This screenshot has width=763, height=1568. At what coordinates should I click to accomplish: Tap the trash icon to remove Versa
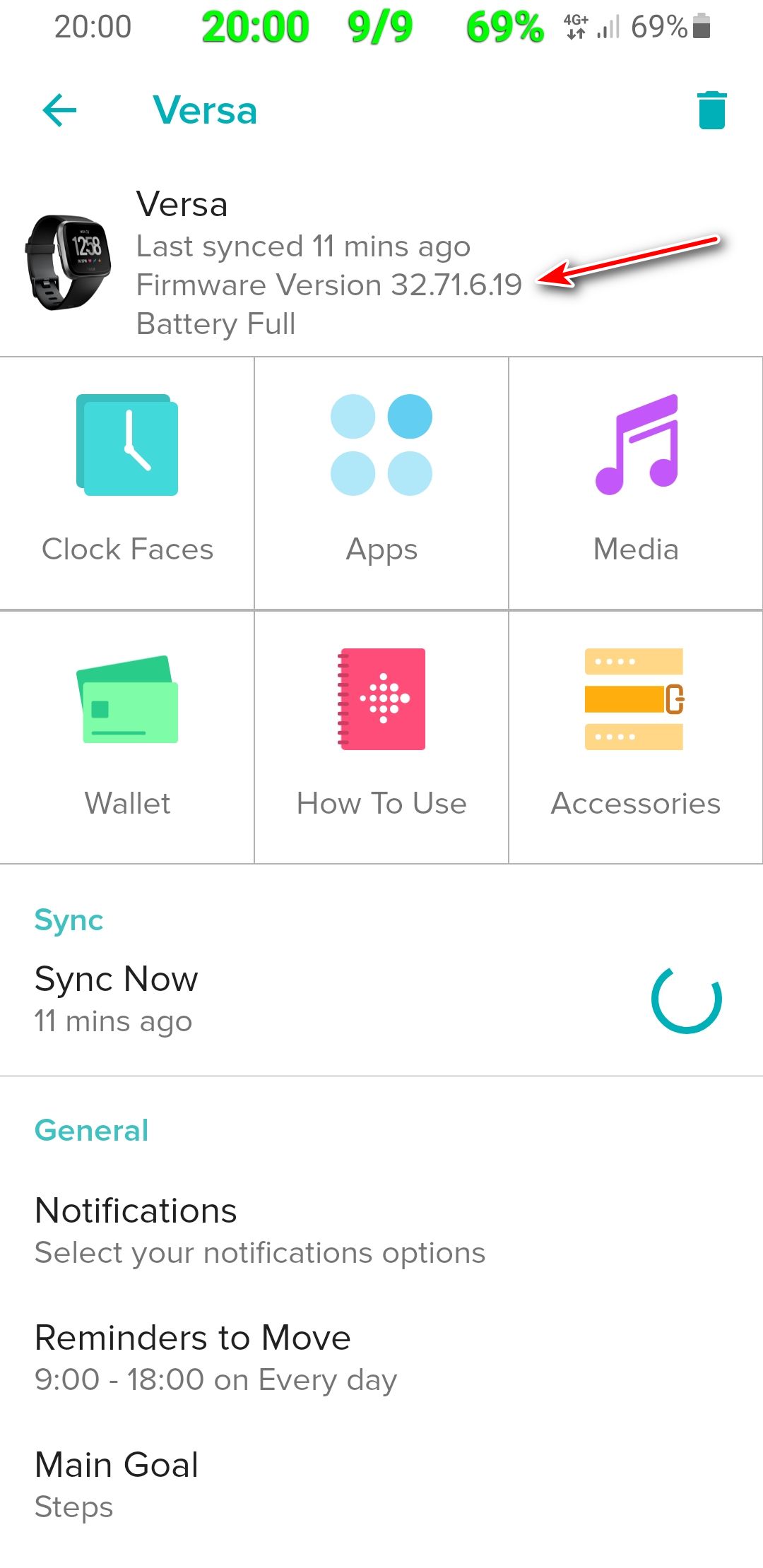pos(711,110)
